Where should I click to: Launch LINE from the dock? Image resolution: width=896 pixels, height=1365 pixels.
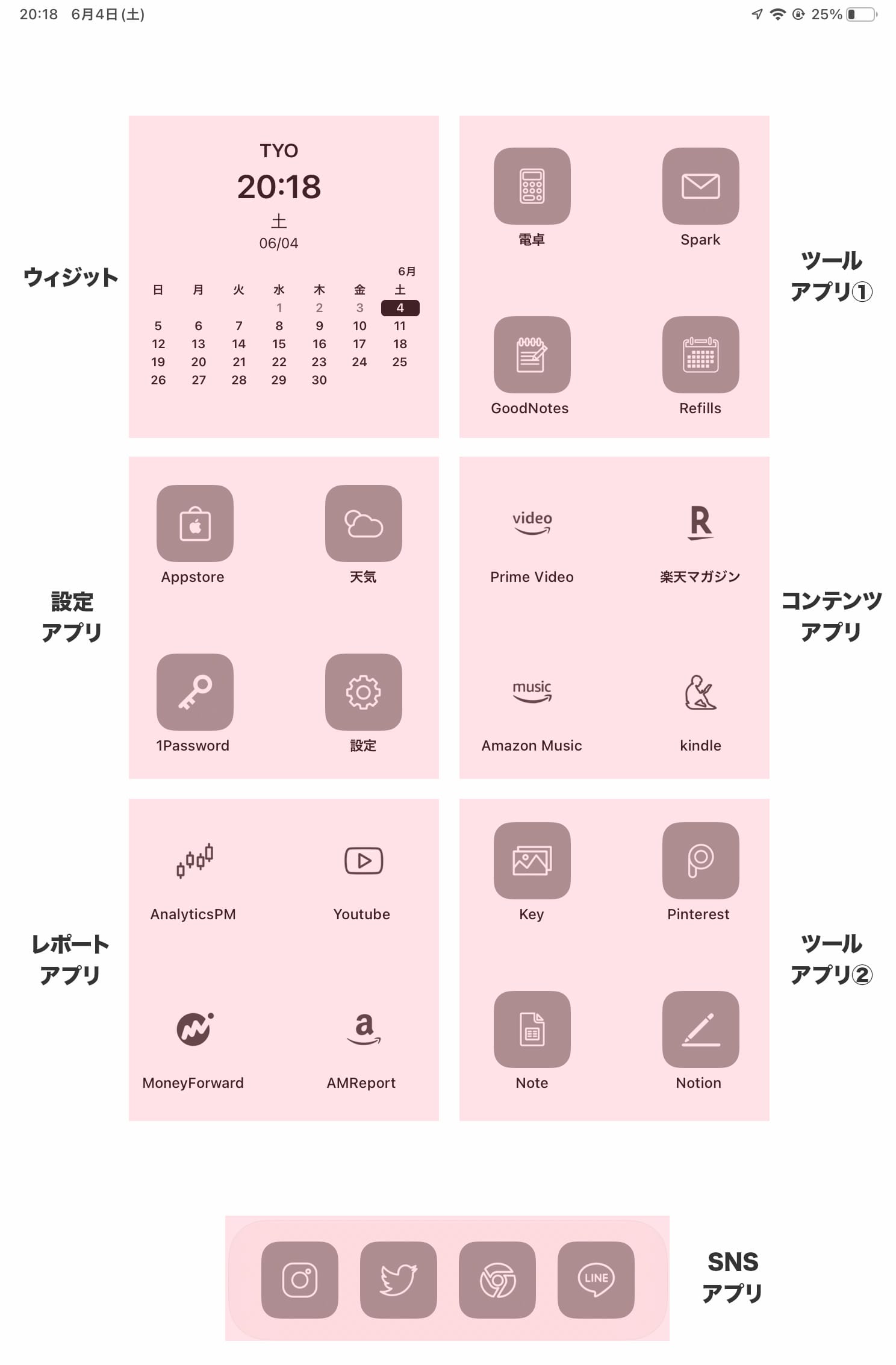[596, 1279]
